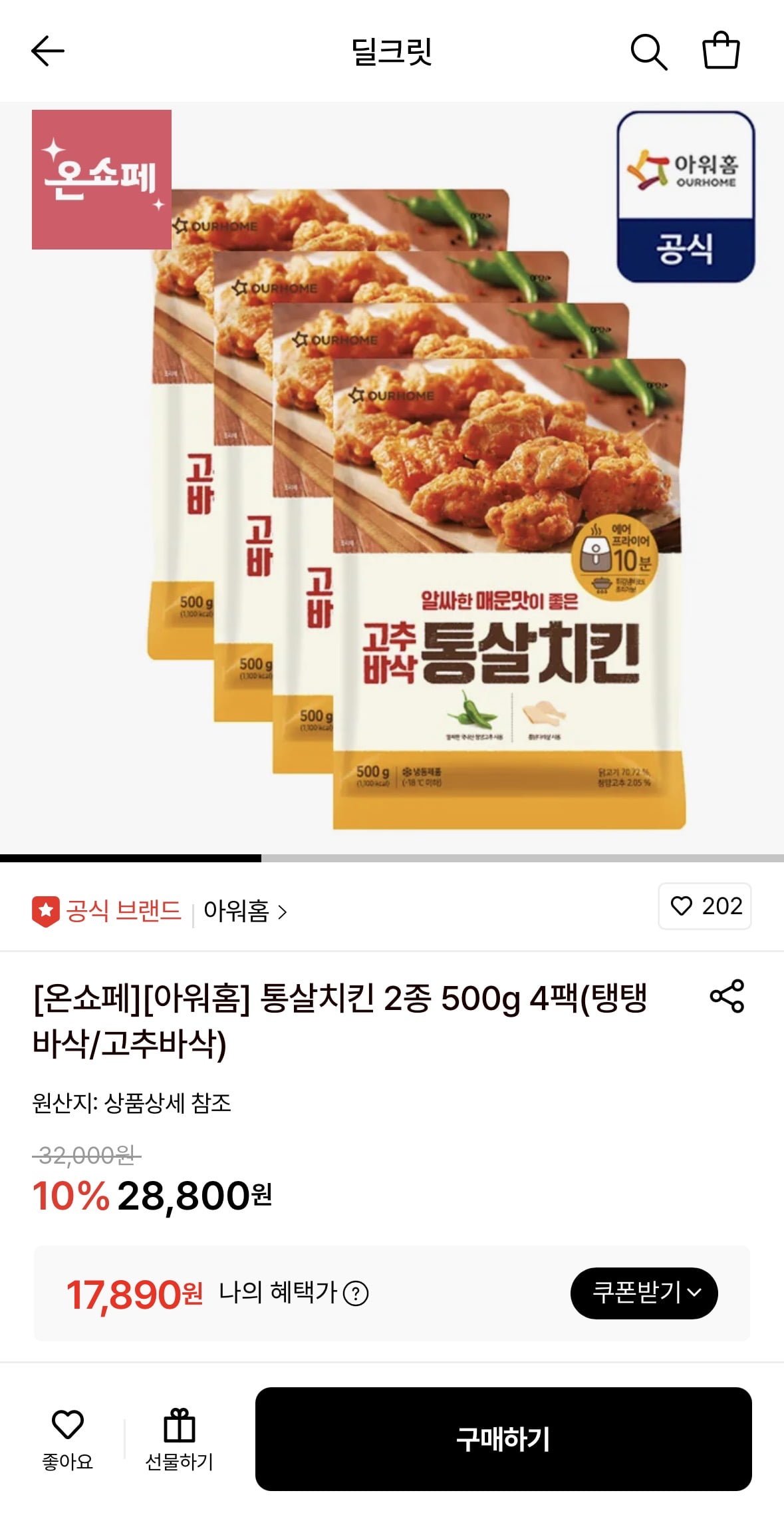The width and height of the screenshot is (784, 1515).
Task: Buy now with 구매하기
Action: click(503, 1438)
